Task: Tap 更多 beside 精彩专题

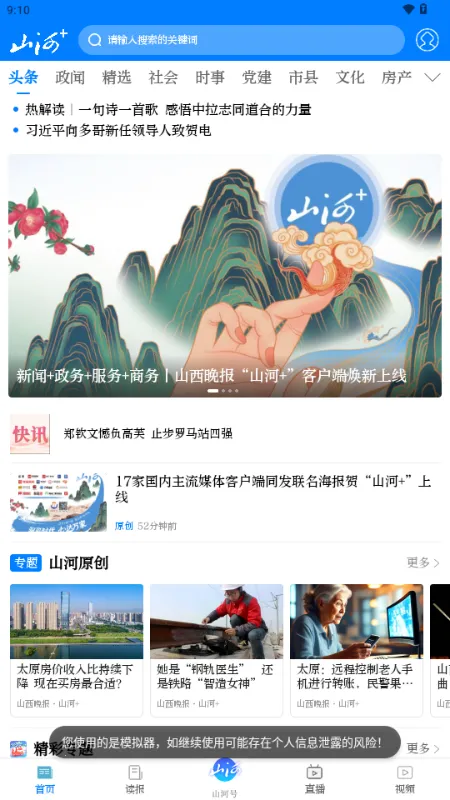Action: [423, 748]
